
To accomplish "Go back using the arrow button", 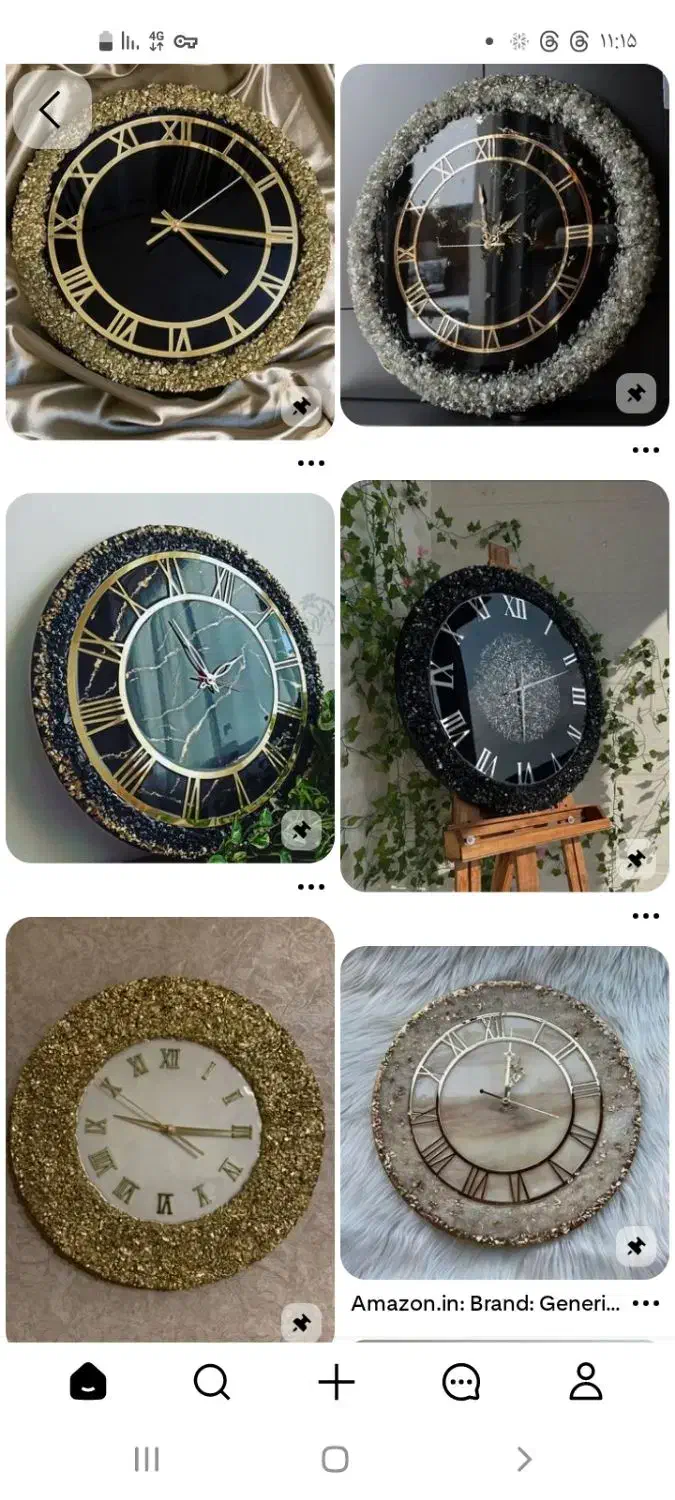I will pos(51,109).
